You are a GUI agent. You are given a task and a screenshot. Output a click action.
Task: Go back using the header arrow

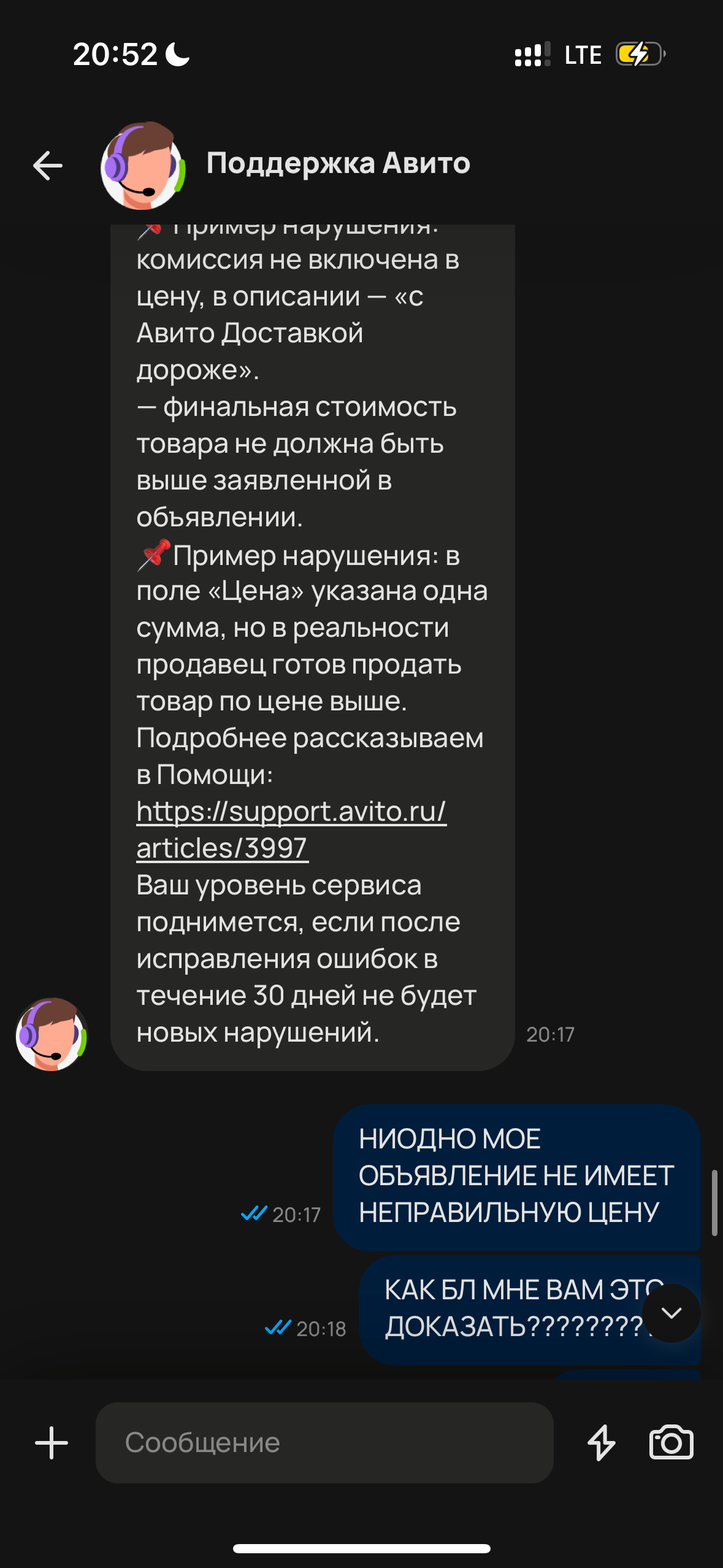48,166
